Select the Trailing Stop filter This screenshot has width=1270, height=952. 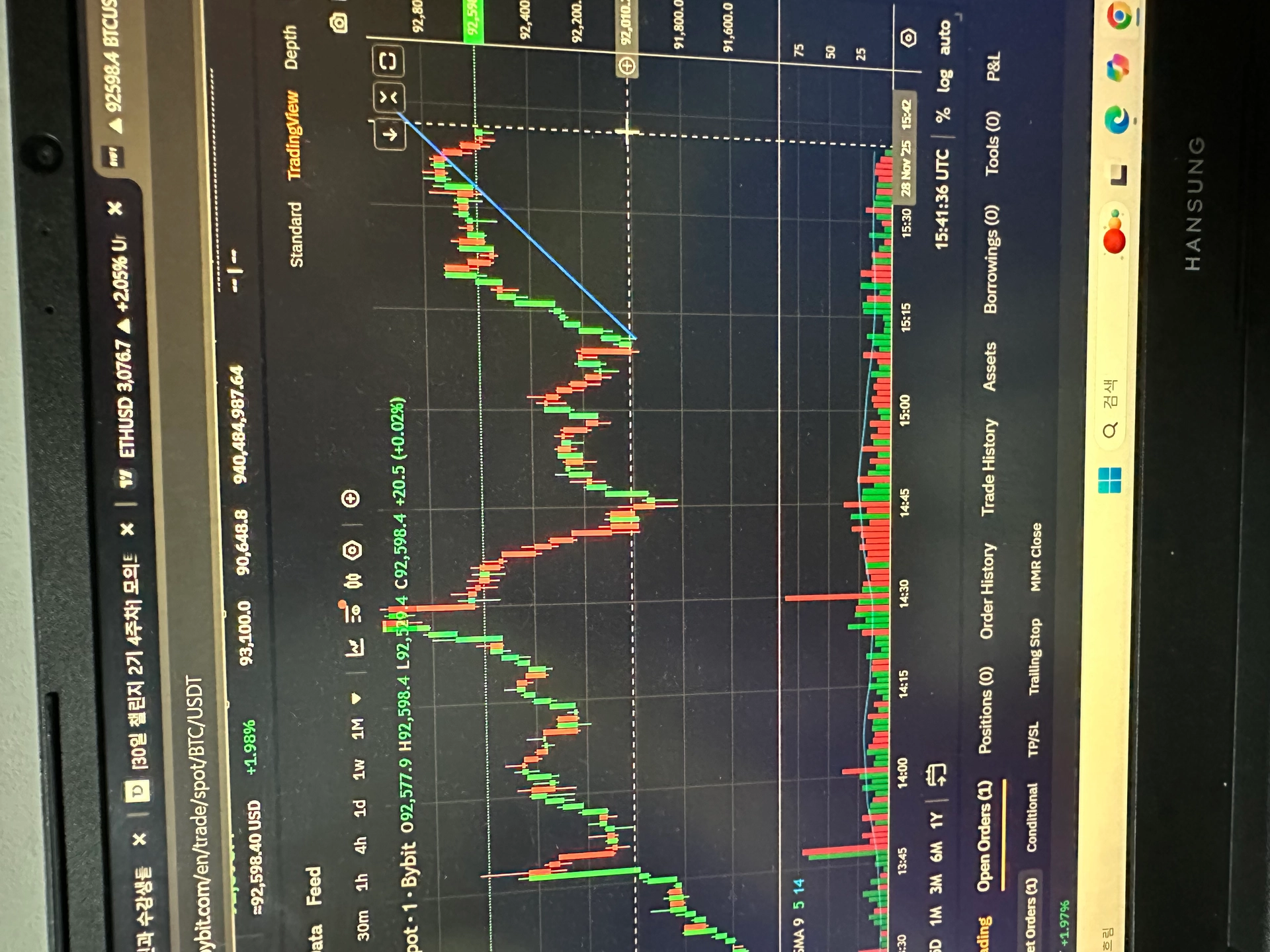(x=1035, y=656)
